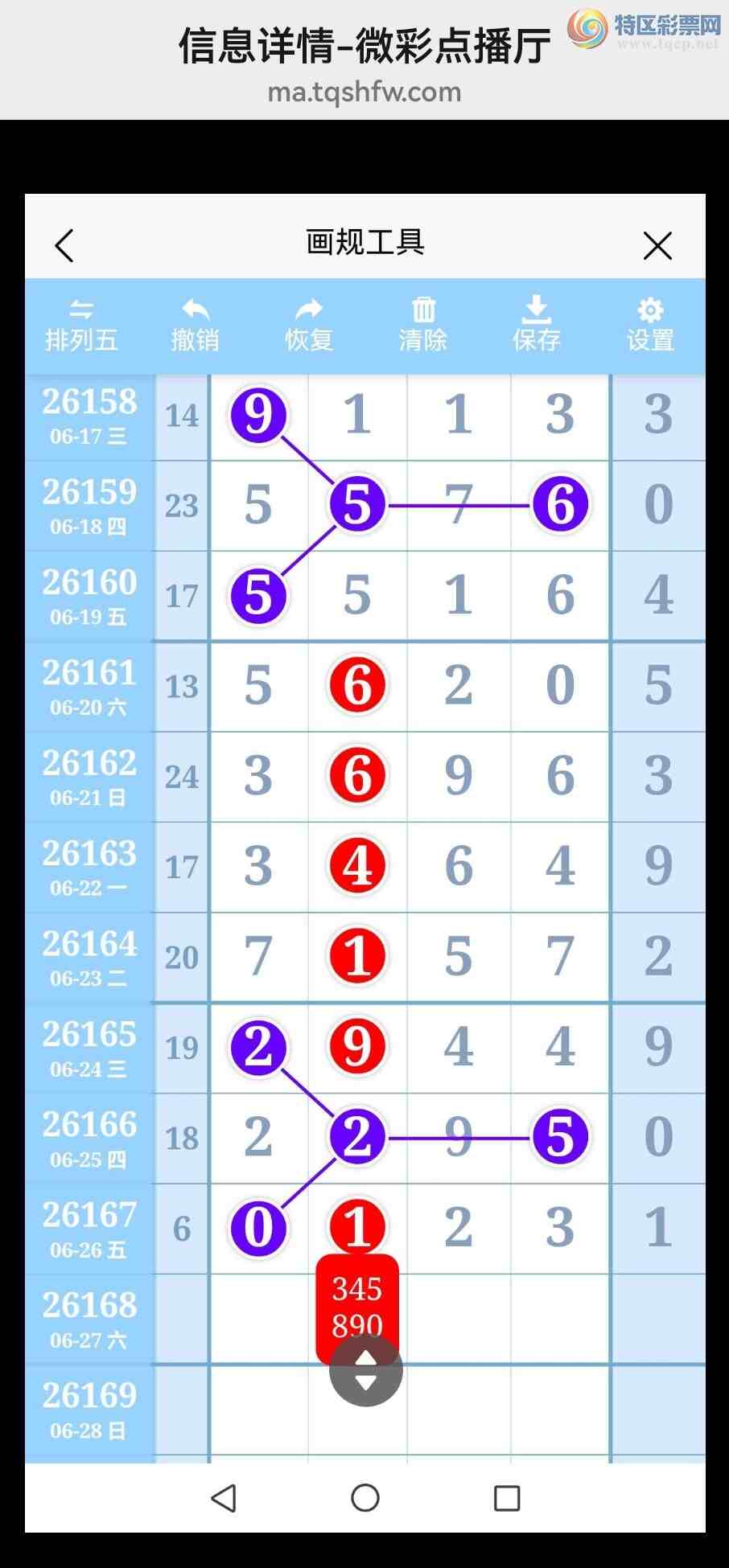The width and height of the screenshot is (729, 1568).
Task: Go back using the top-left arrow
Action: click(x=64, y=245)
